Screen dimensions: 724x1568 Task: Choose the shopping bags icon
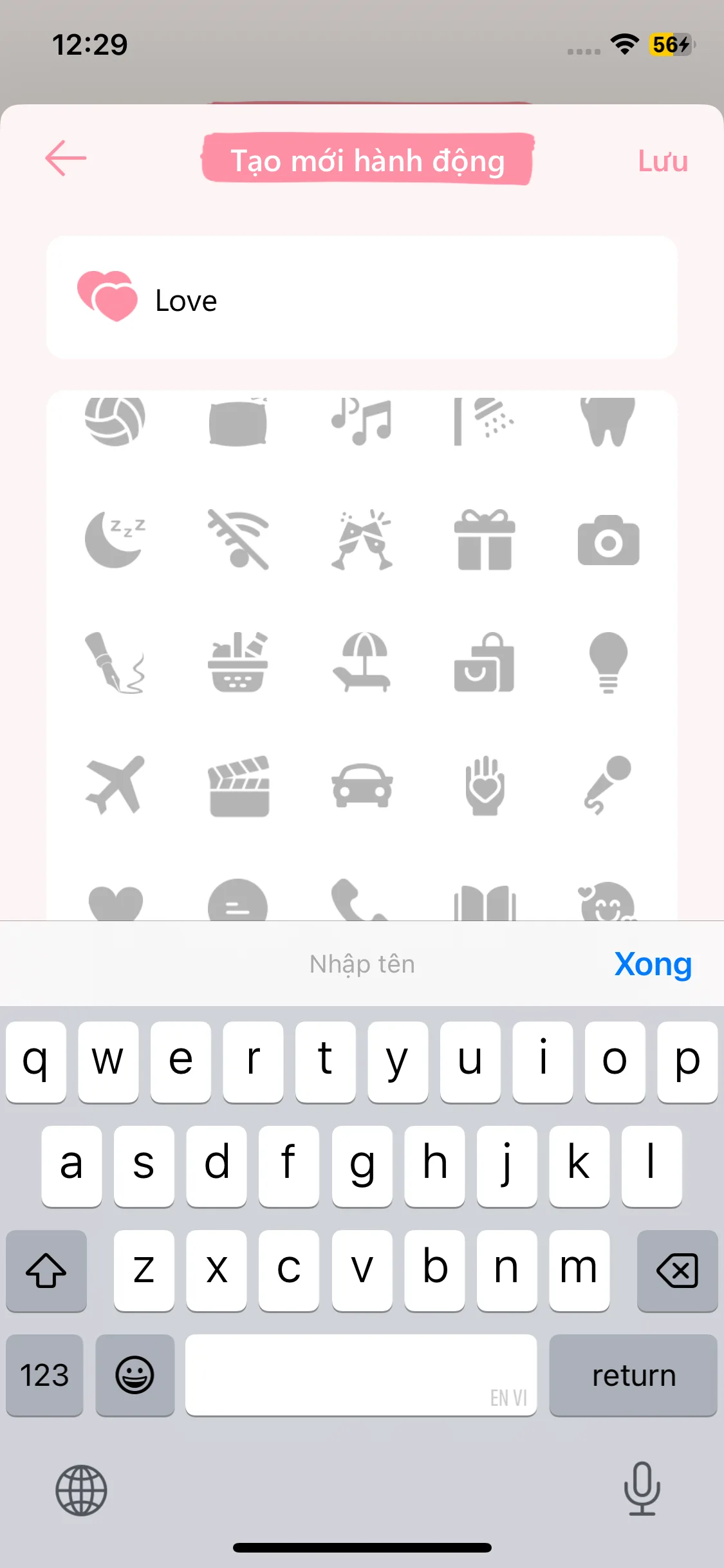(x=485, y=663)
